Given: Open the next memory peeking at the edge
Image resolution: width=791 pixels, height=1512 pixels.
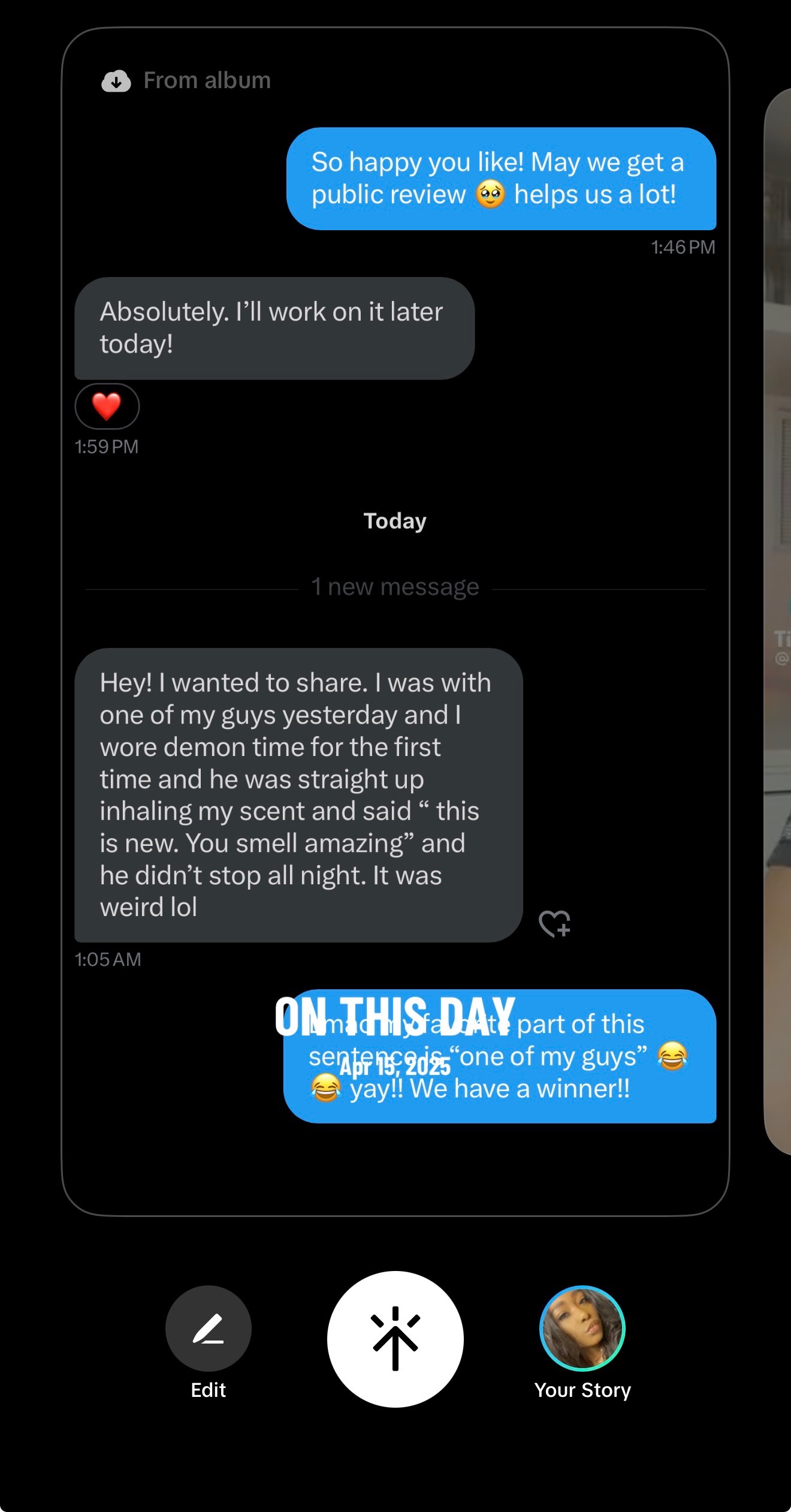Looking at the screenshot, I should click(x=778, y=621).
